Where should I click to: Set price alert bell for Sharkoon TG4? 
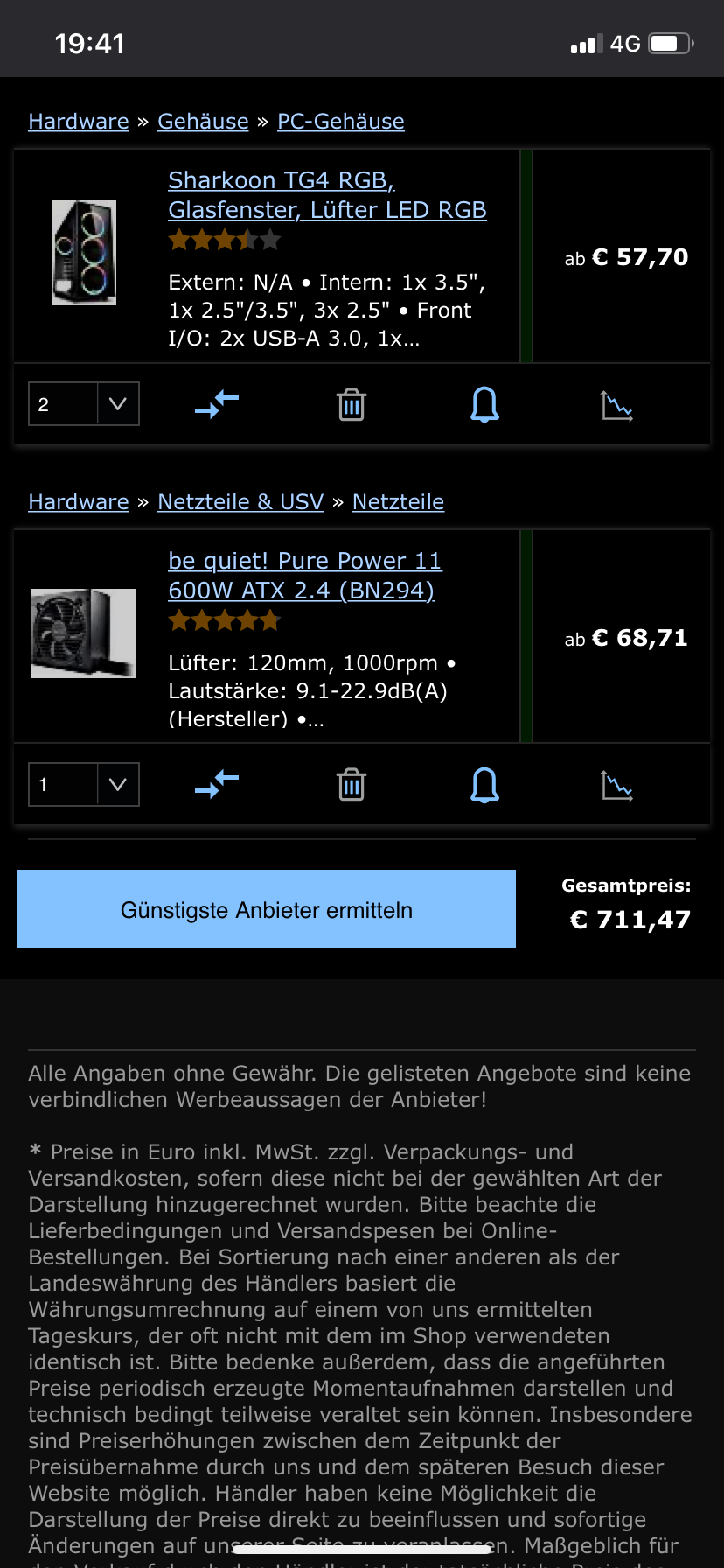(484, 404)
